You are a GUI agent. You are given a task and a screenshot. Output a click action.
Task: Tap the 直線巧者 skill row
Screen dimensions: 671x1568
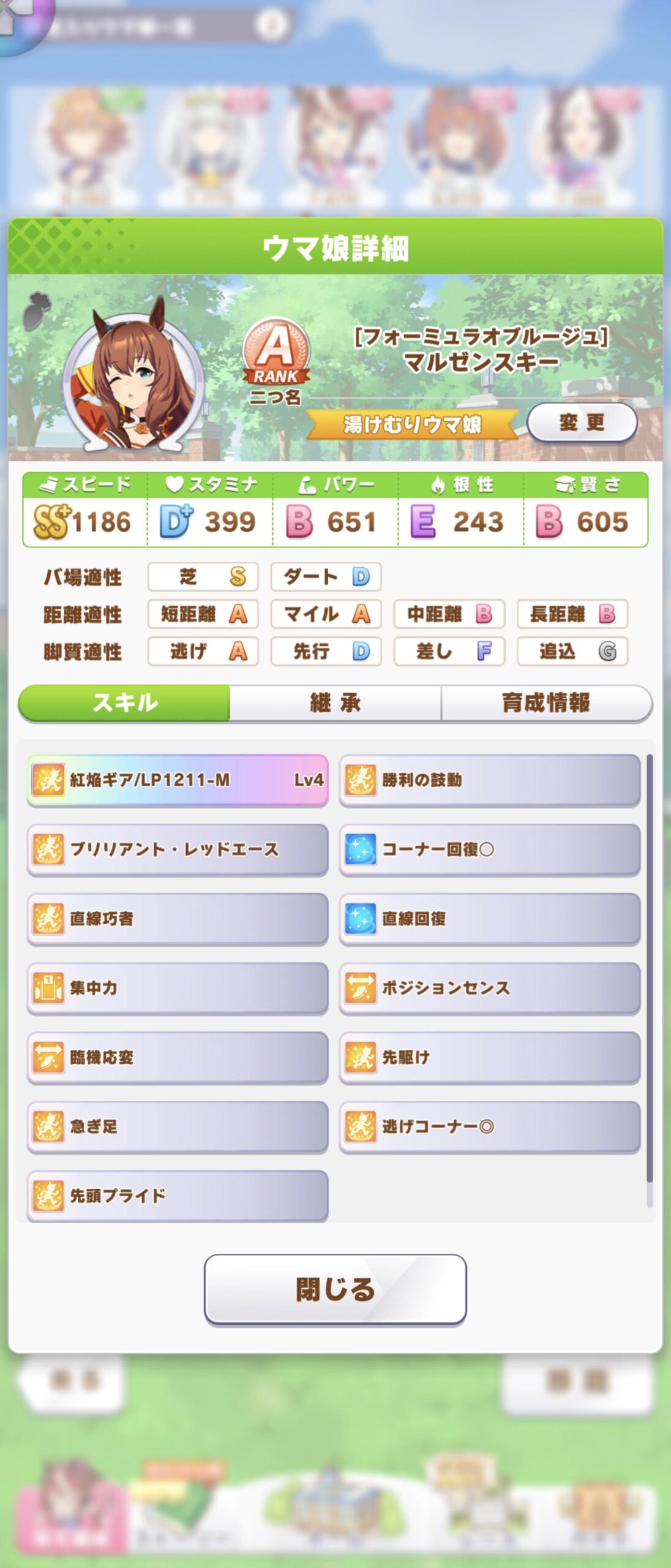[178, 918]
